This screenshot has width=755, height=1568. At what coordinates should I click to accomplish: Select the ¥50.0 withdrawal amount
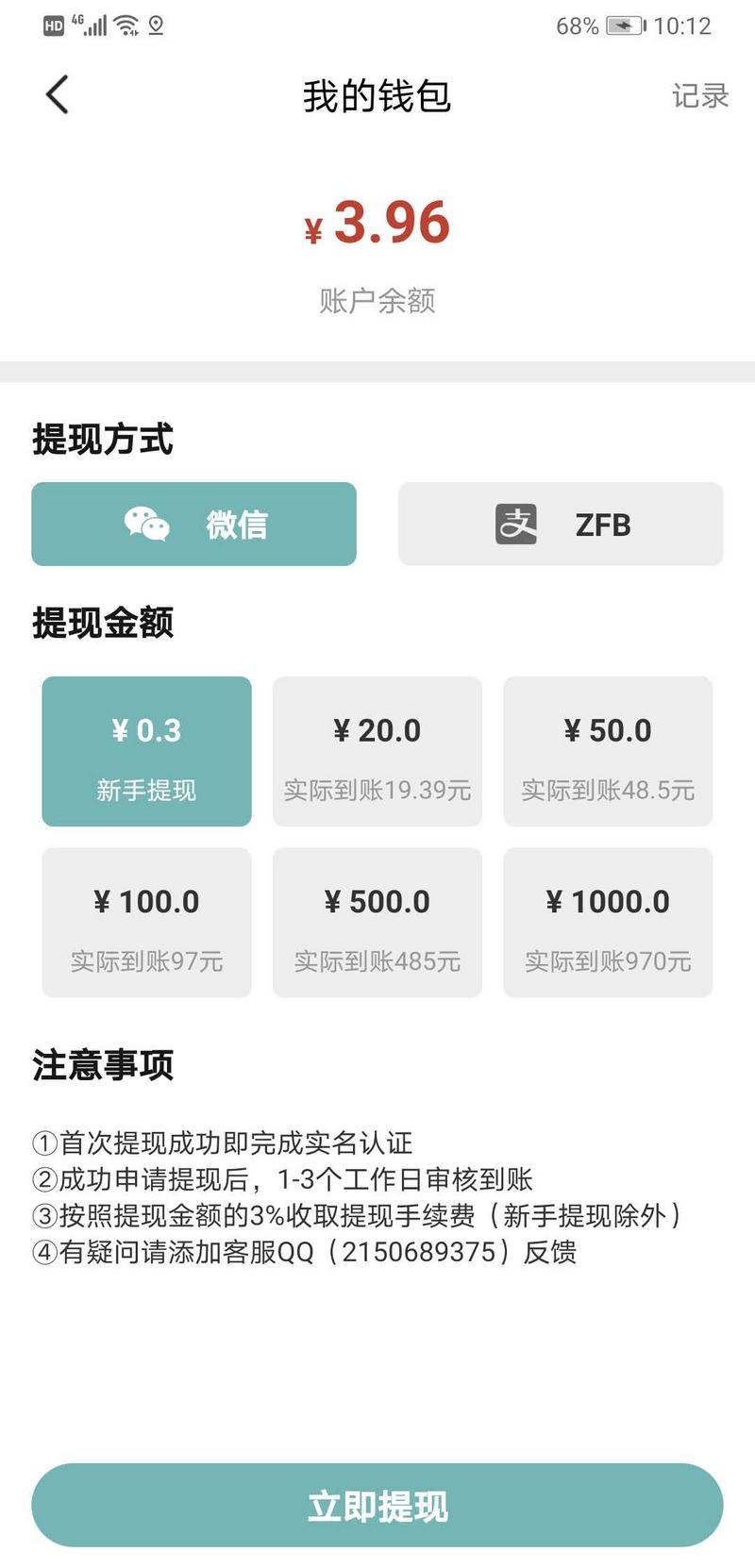(607, 751)
